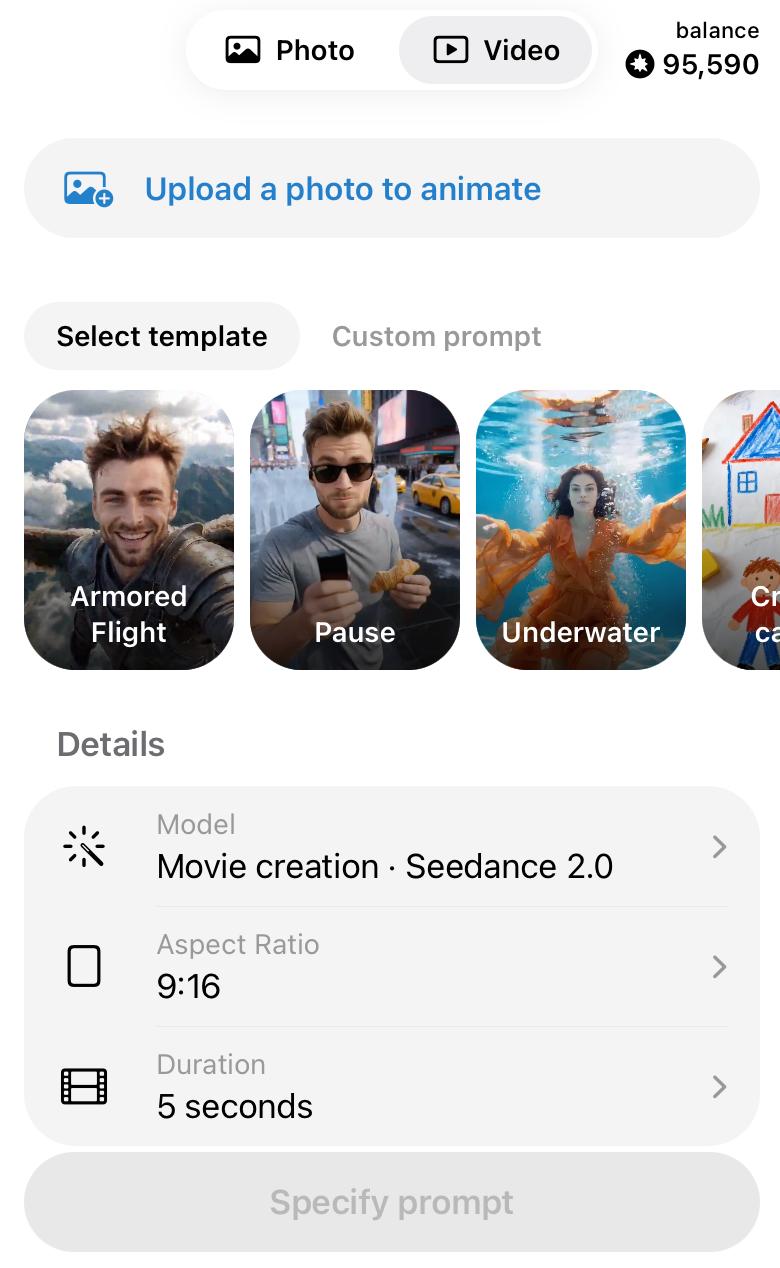Viewport: 780px width, 1268px height.
Task: Open the balance of 95,590 credits
Action: (x=692, y=51)
